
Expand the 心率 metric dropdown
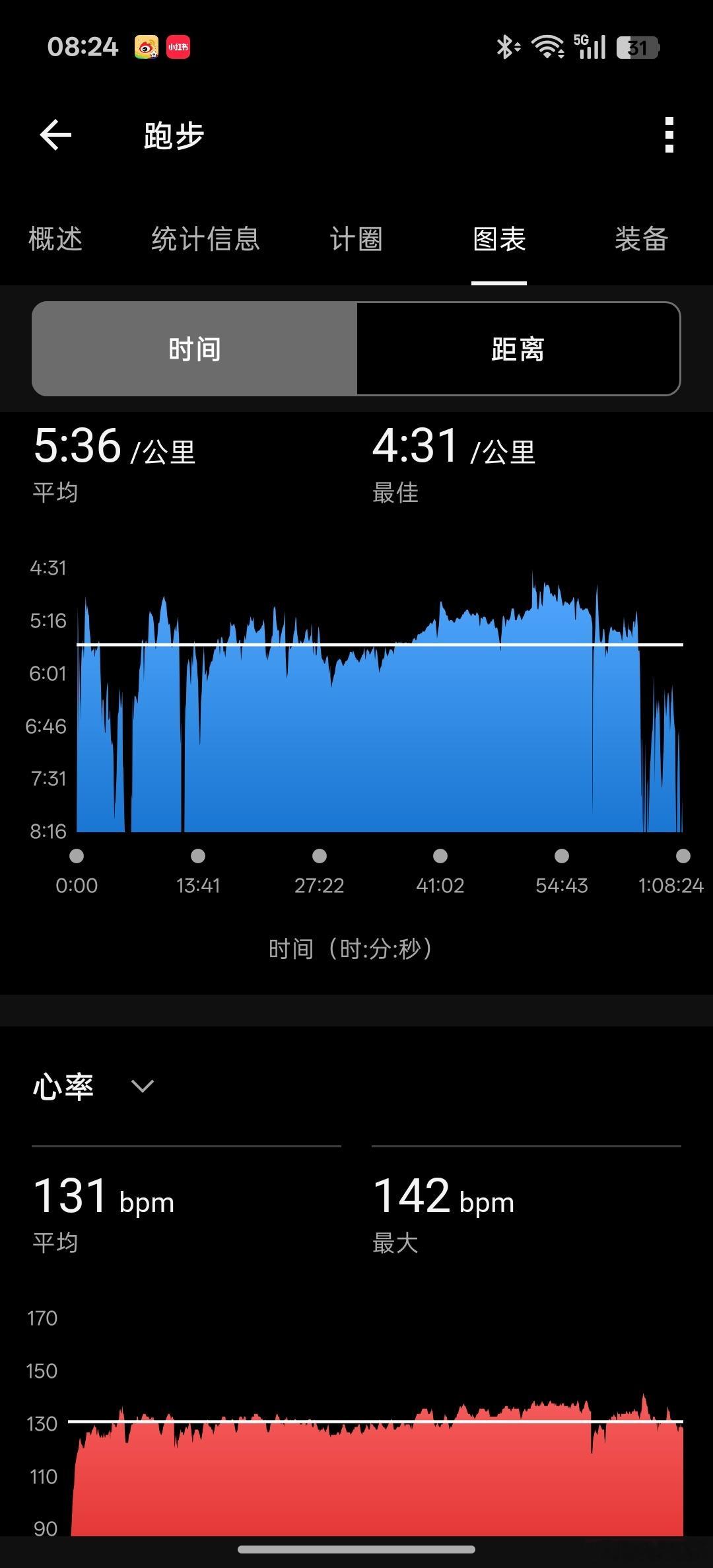[x=94, y=1087]
